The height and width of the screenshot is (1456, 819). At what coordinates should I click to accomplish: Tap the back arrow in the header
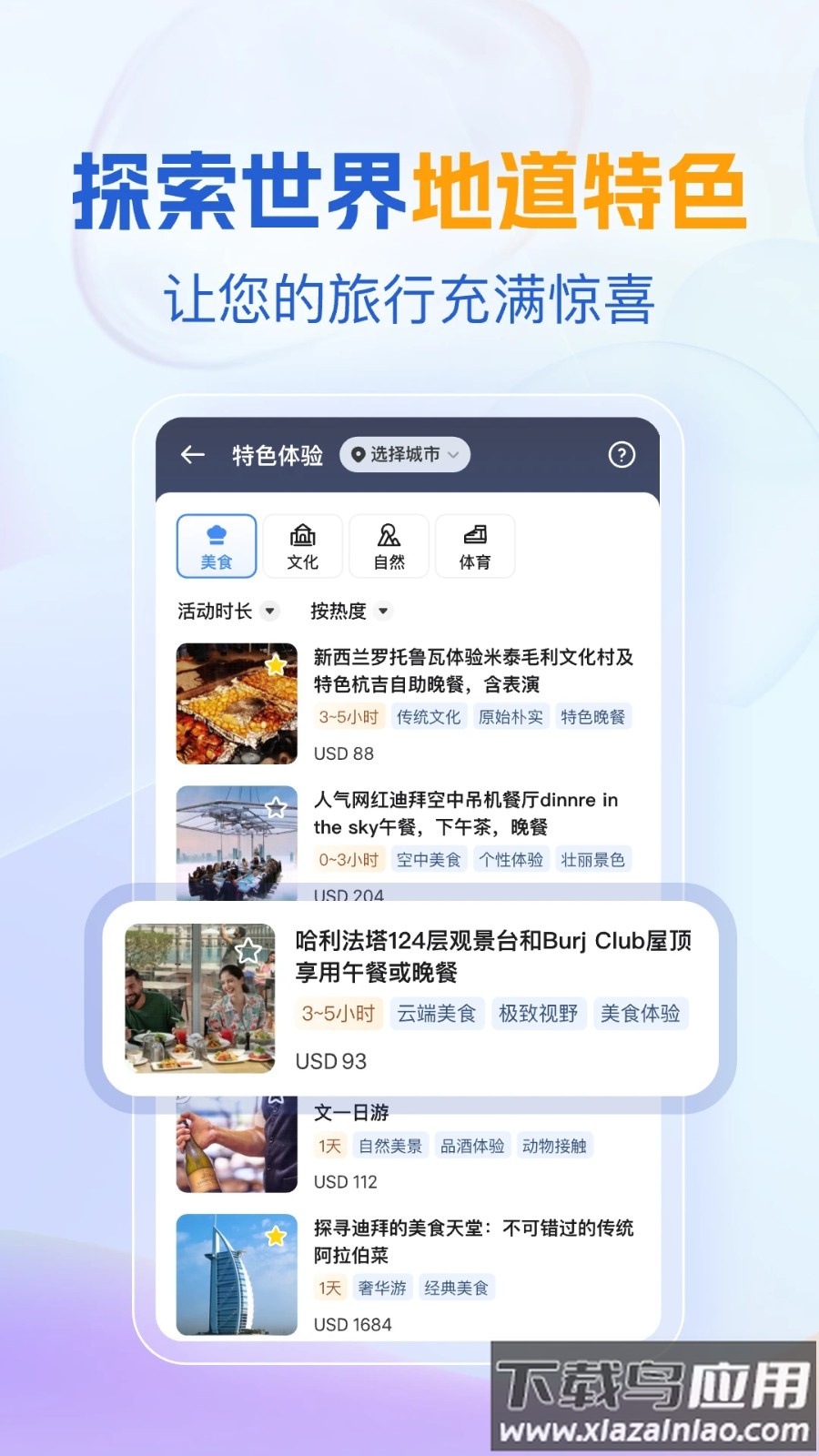coord(192,455)
